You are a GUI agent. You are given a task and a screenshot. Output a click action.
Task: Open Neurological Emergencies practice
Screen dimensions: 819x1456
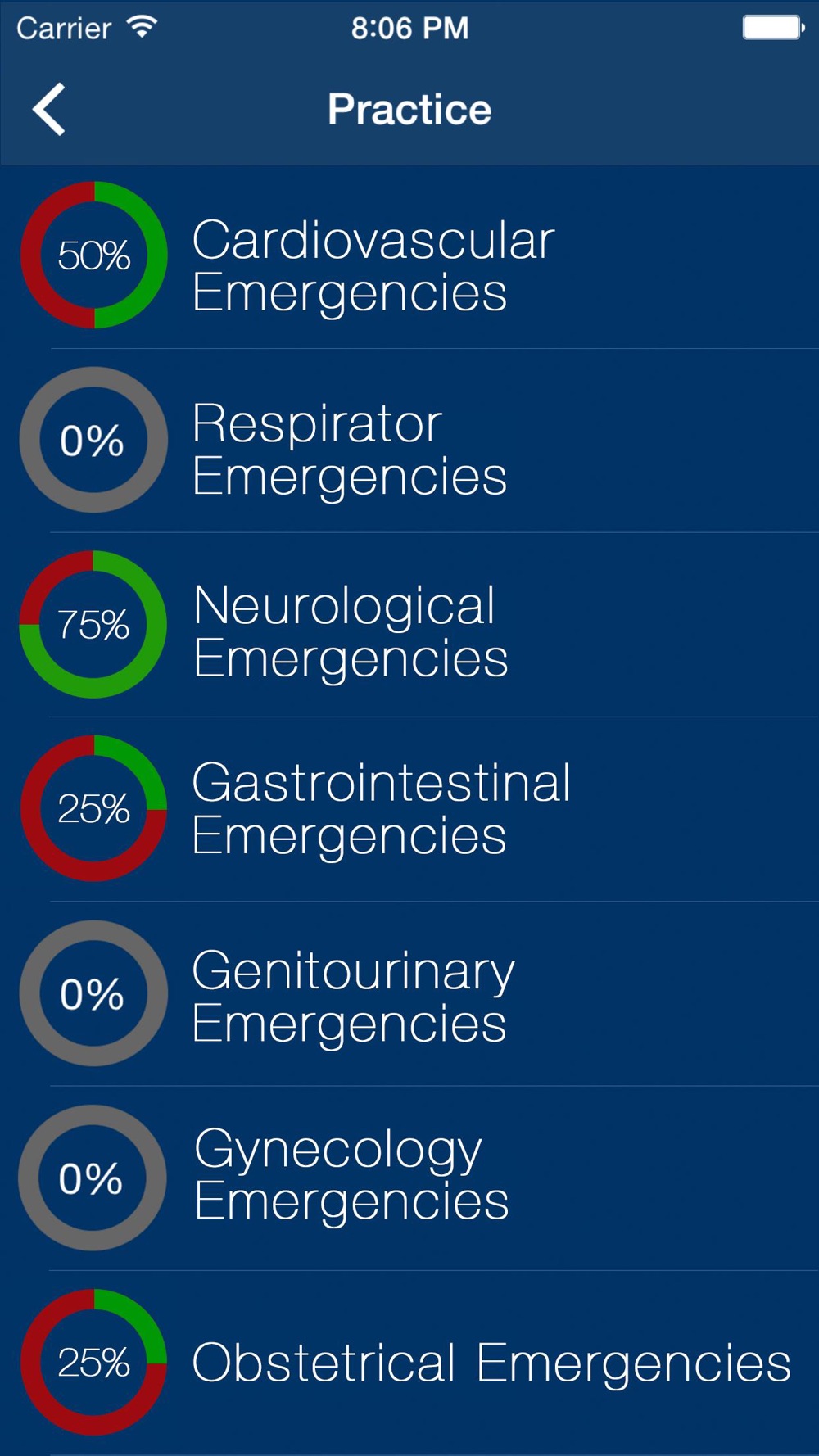(x=409, y=626)
